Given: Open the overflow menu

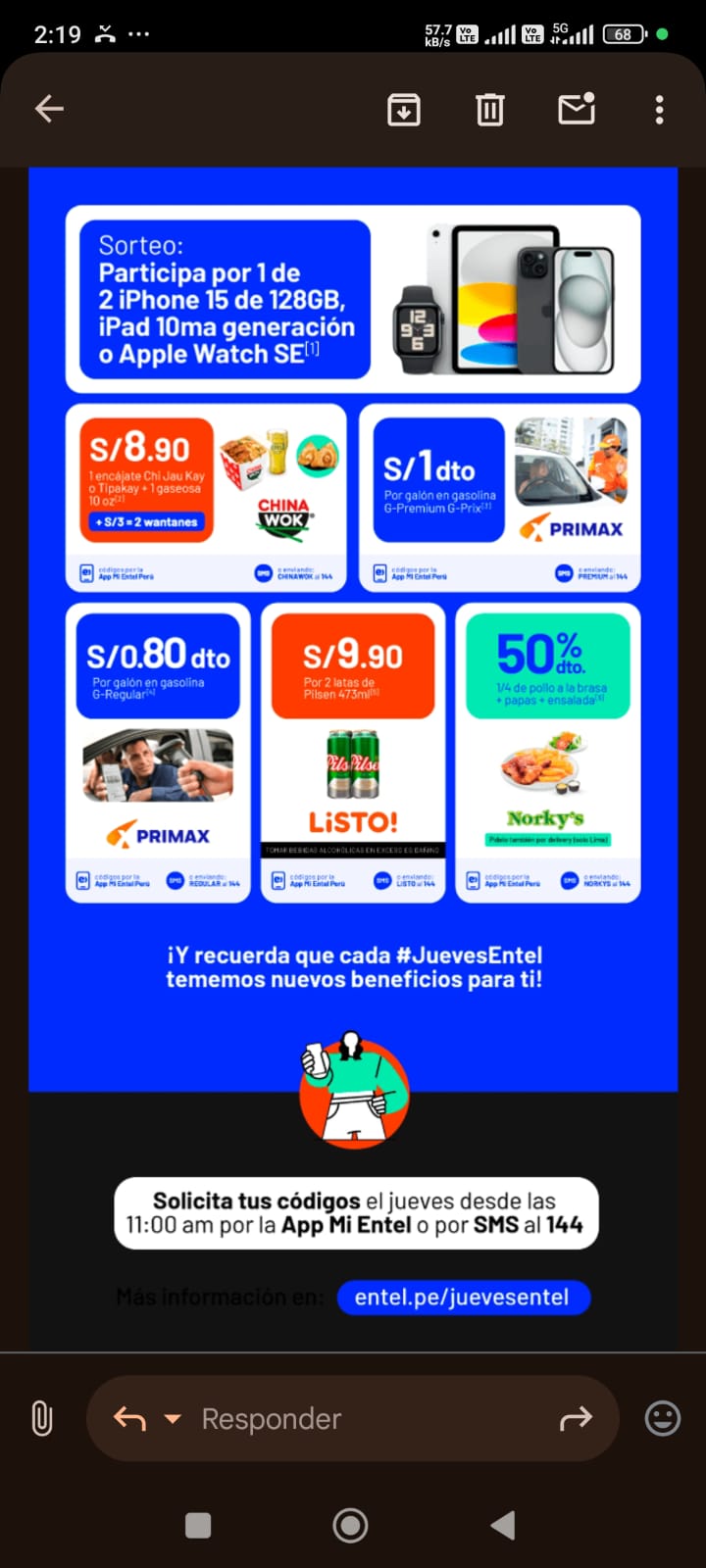Looking at the screenshot, I should pos(659,109).
